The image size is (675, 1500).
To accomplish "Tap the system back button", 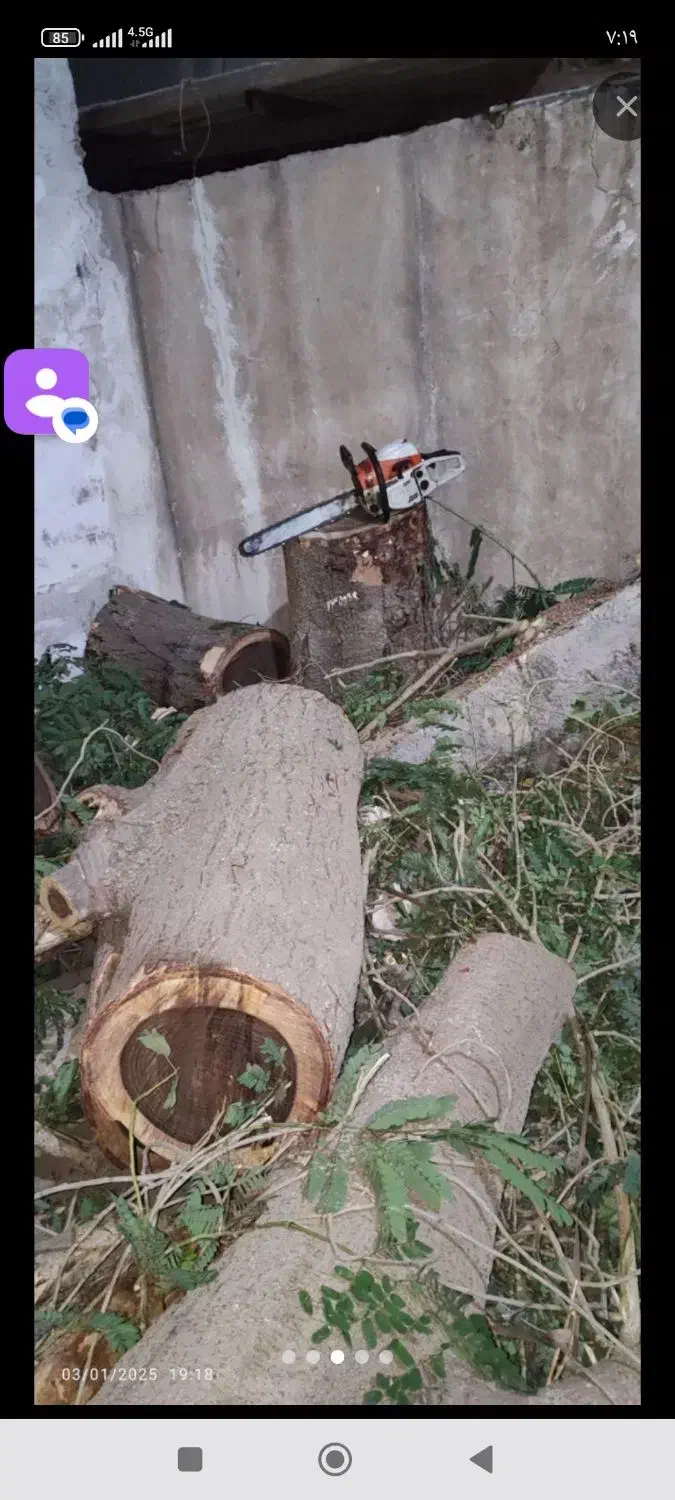I will pos(482,1459).
